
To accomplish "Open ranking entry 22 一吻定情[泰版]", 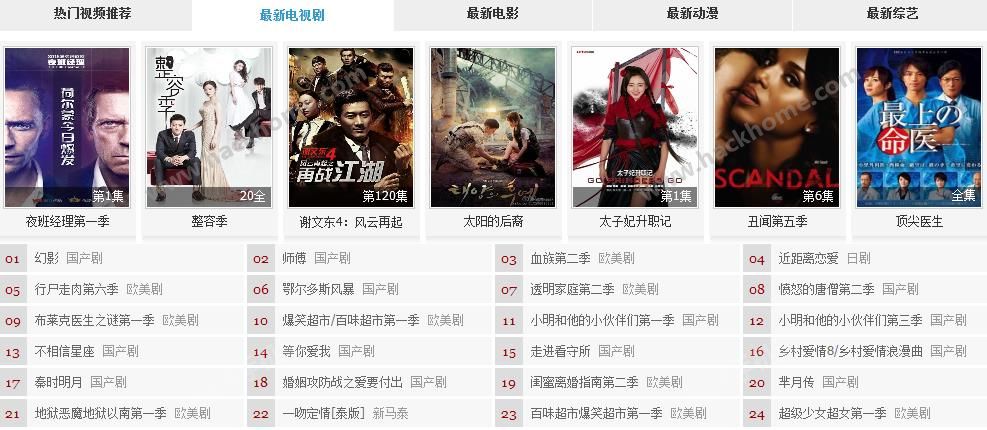I will tap(324, 413).
